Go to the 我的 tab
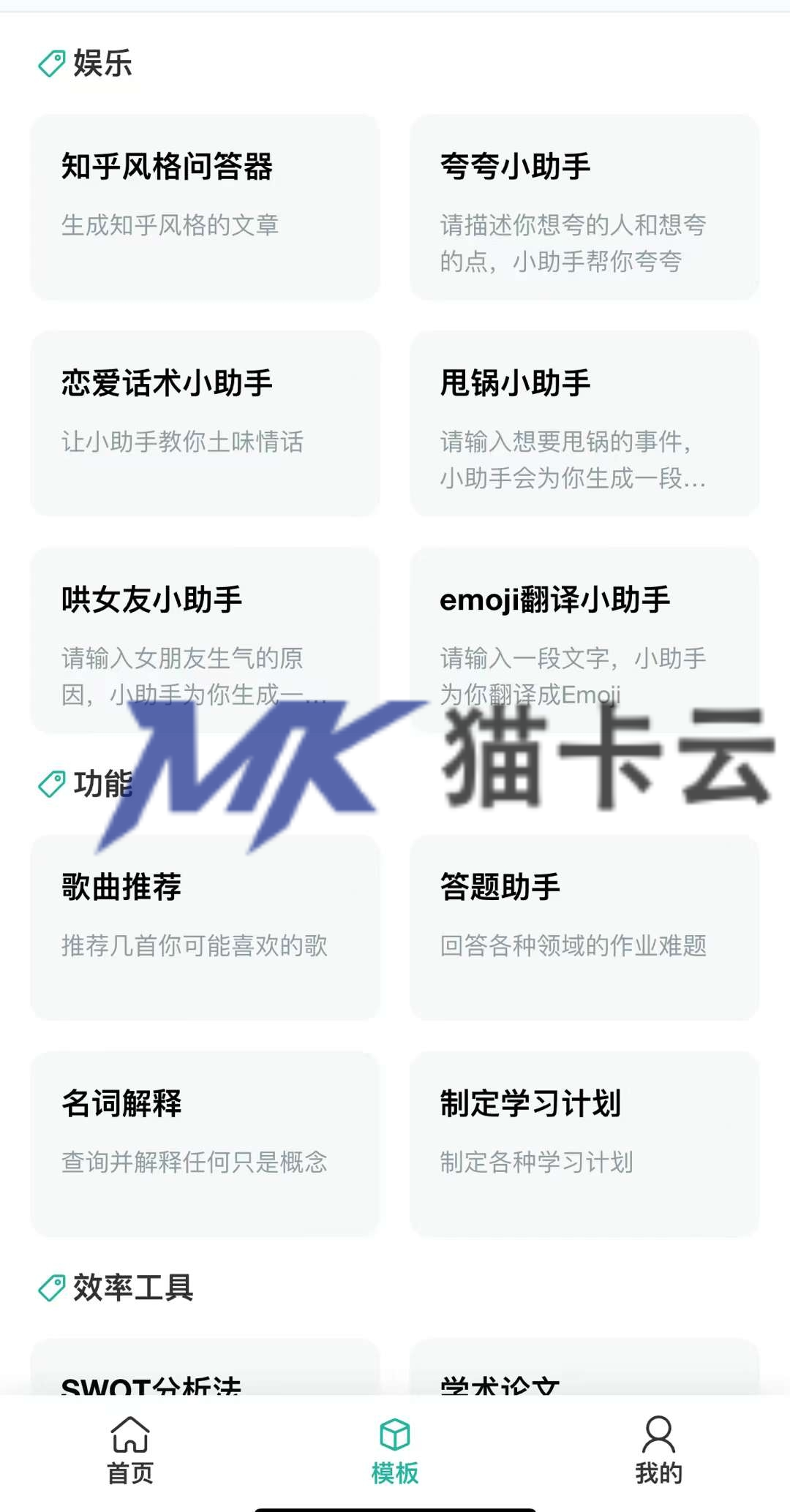The width and height of the screenshot is (790, 1512). click(658, 1451)
